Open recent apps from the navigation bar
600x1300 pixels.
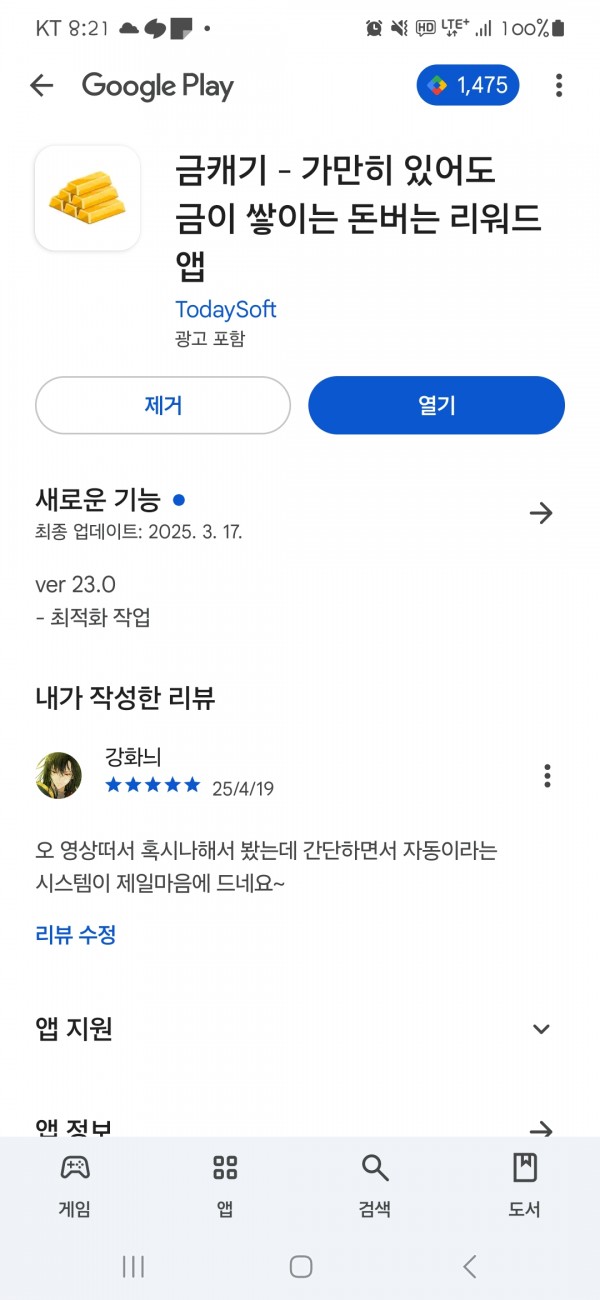(133, 1267)
